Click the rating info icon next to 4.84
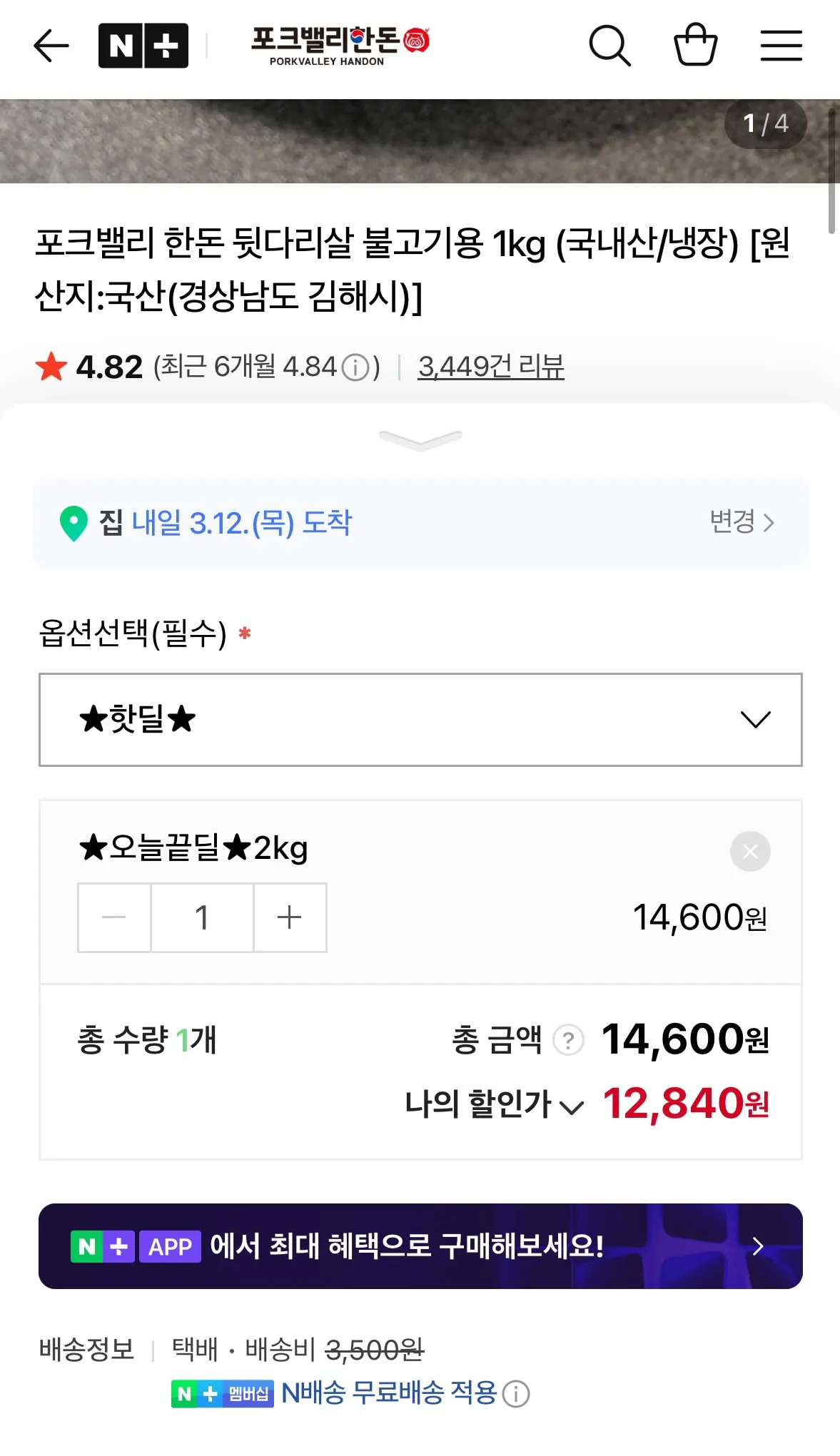The height and width of the screenshot is (1456, 840). pos(355,366)
